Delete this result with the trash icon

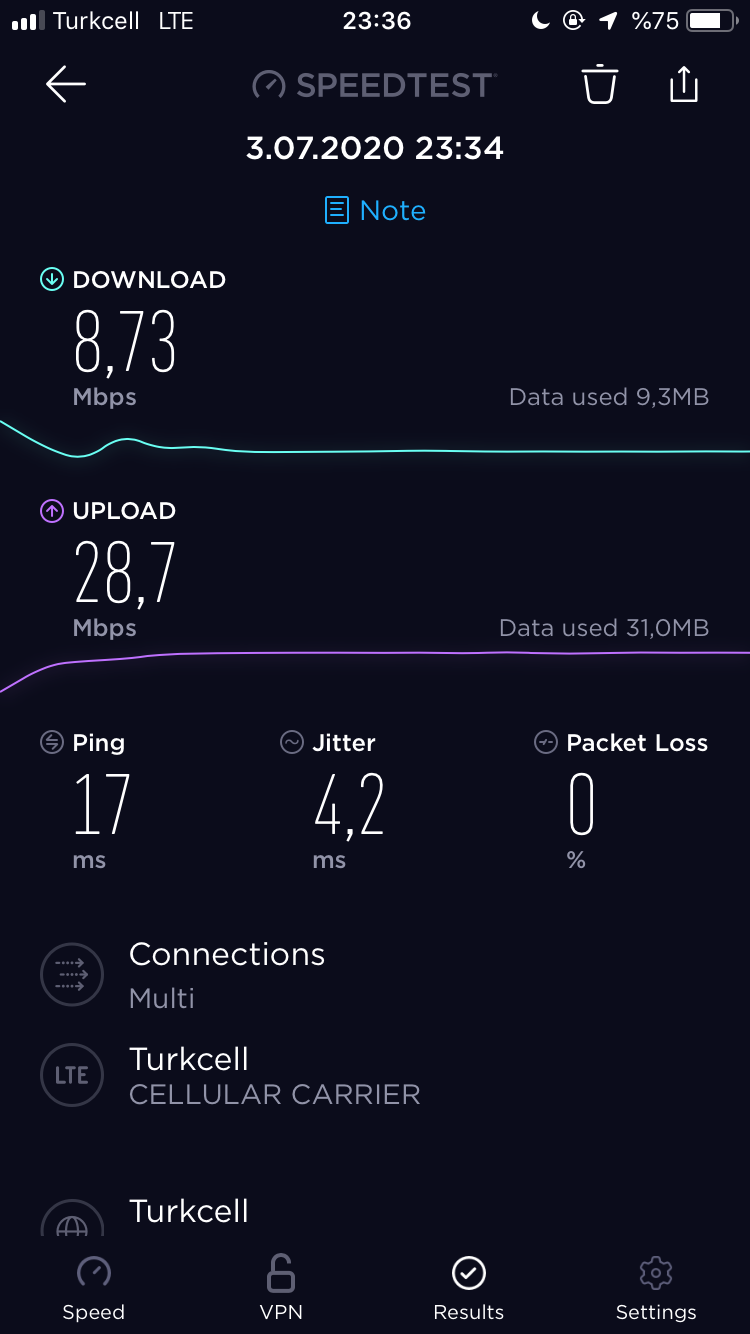coord(600,84)
